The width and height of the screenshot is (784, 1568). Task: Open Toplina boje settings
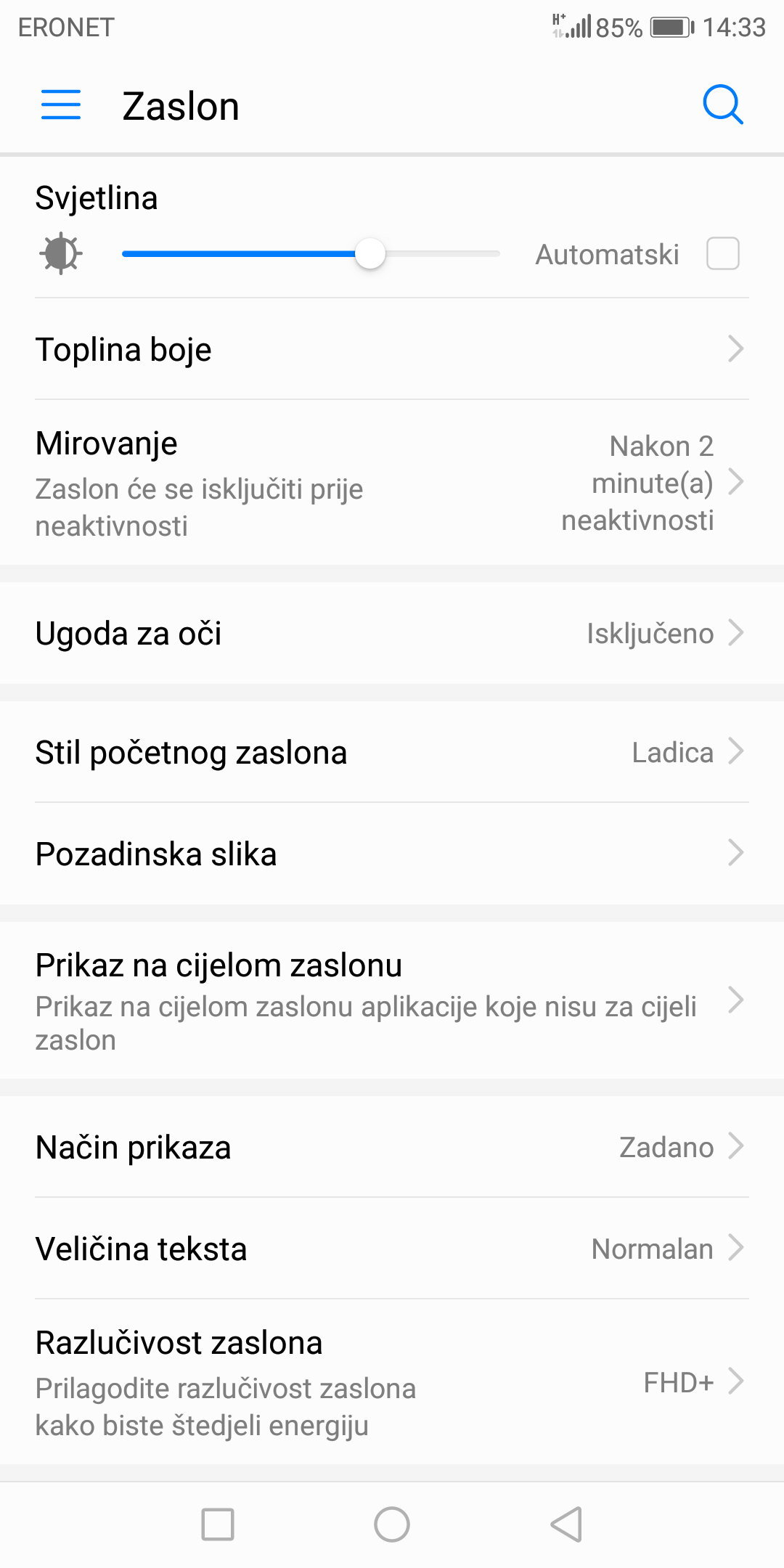point(392,349)
